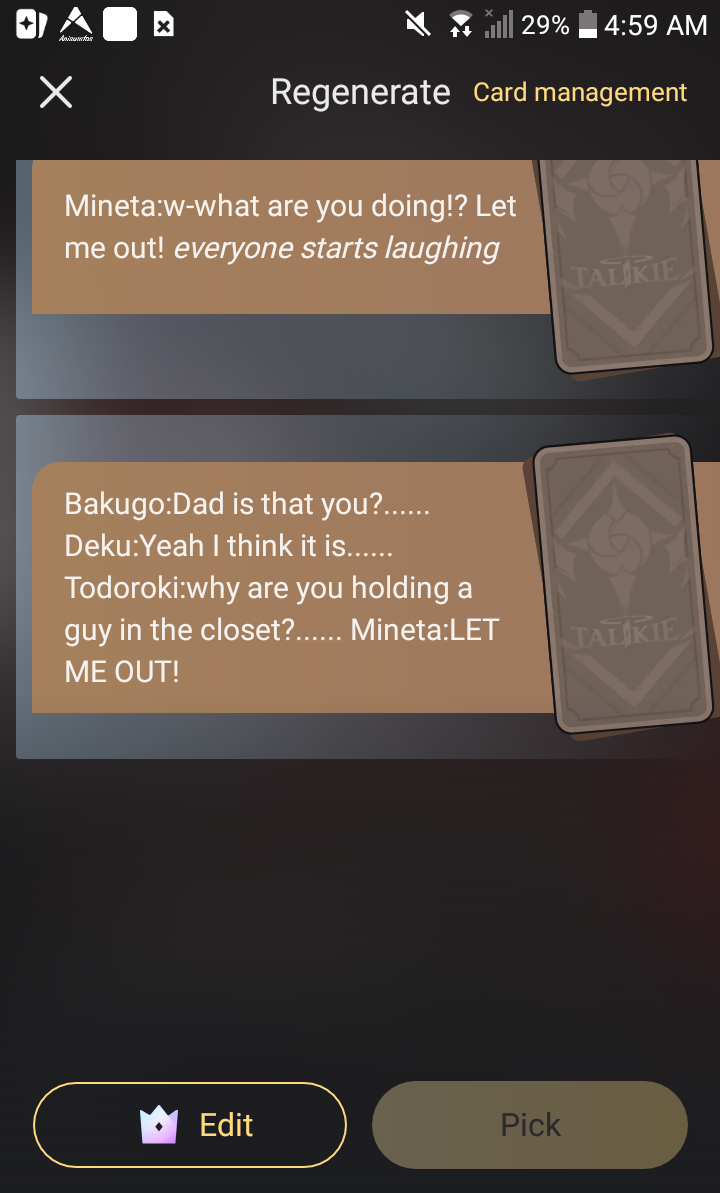The height and width of the screenshot is (1193, 720).
Task: Close the Regenerate screen
Action: pos(56,93)
